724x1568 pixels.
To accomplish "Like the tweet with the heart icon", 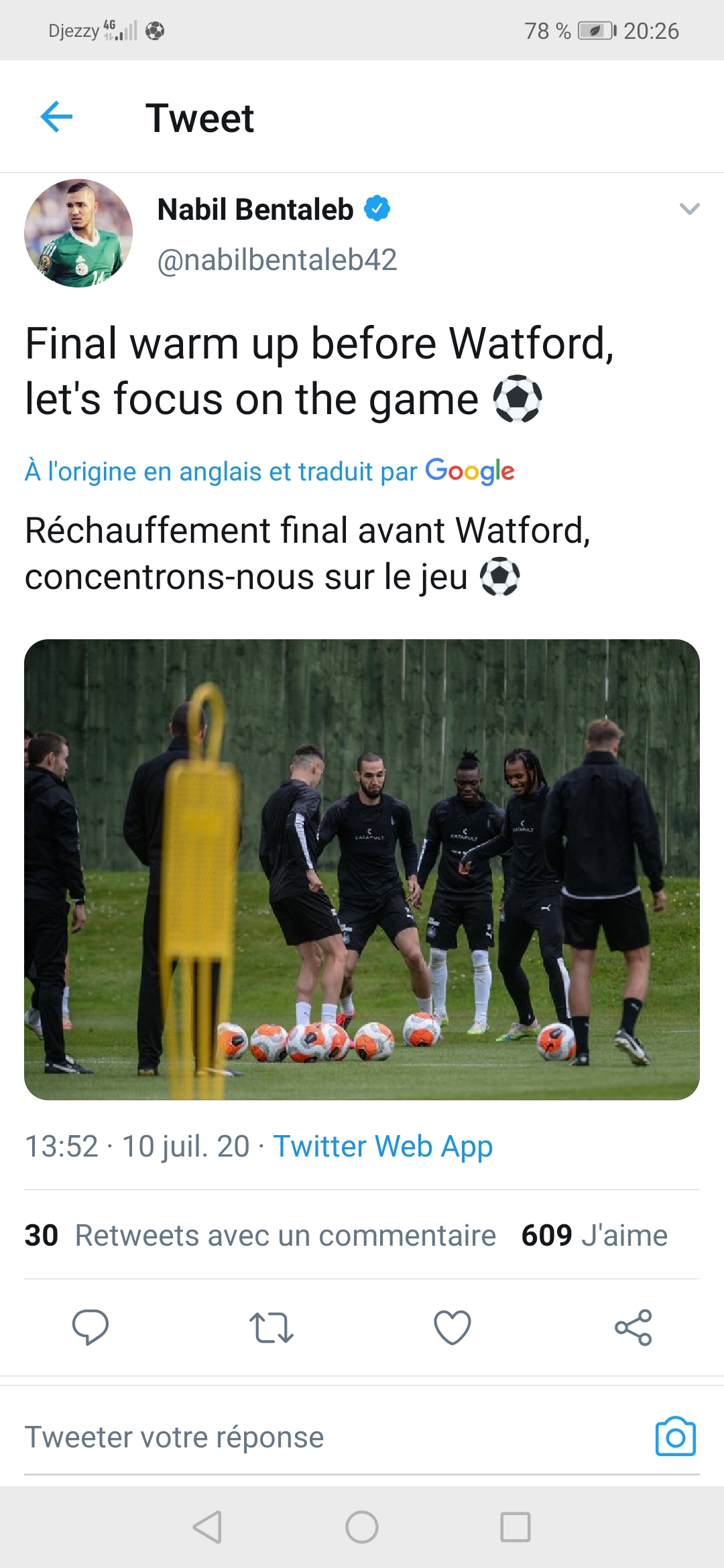I will 452,1327.
